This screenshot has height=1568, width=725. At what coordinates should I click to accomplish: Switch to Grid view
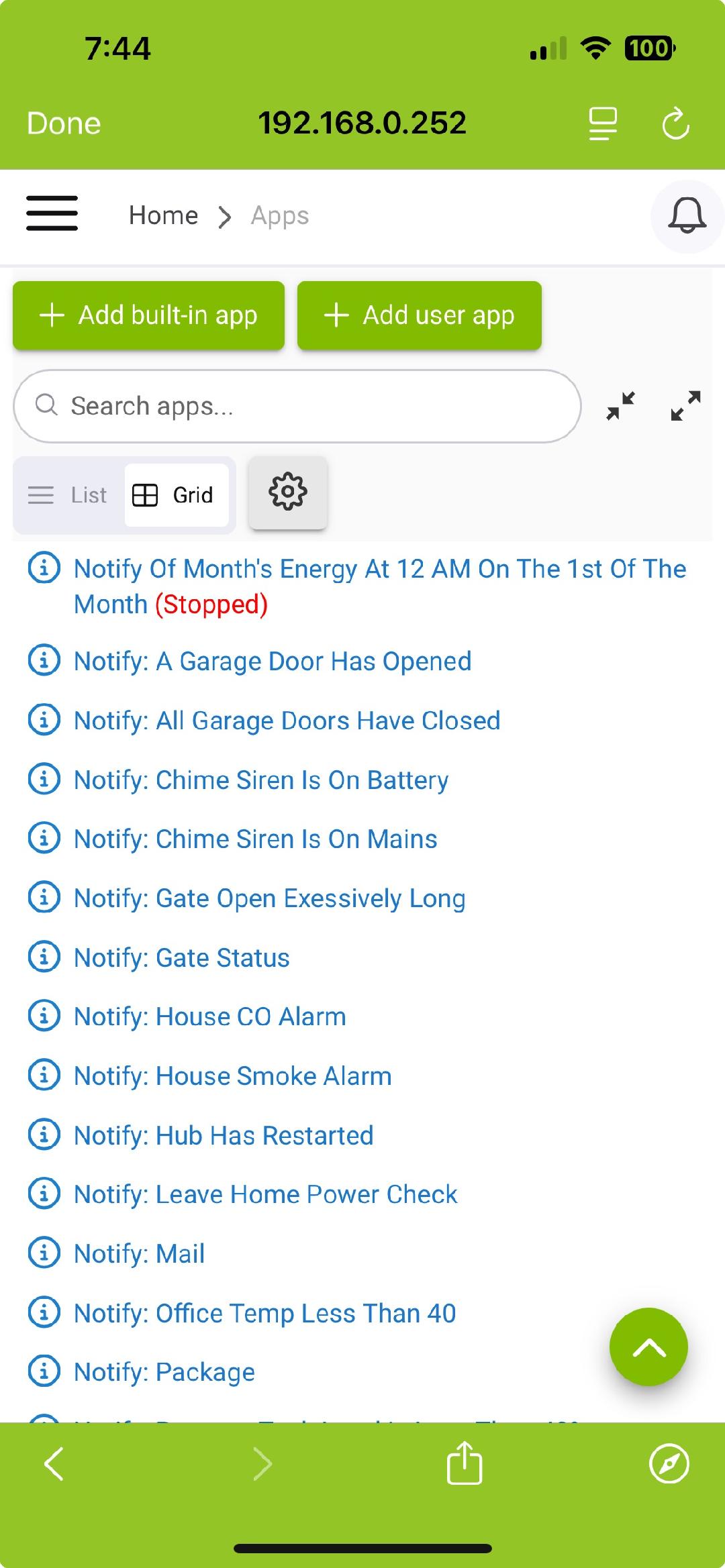point(176,495)
